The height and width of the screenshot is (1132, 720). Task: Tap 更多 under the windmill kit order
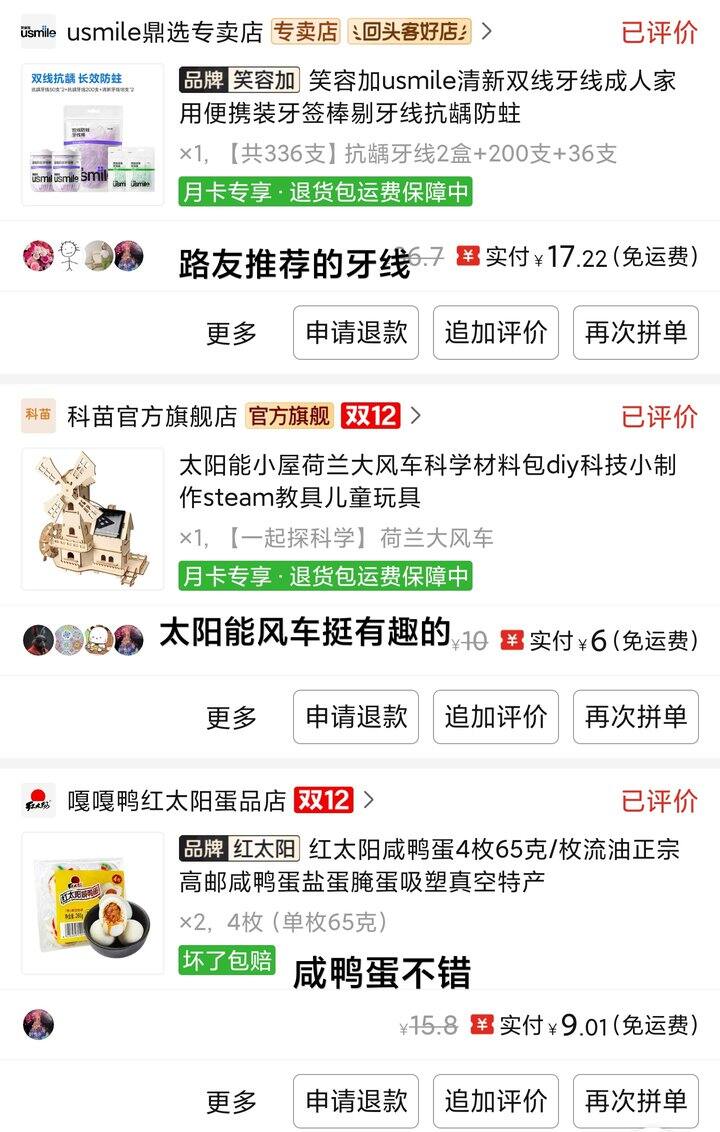(231, 717)
